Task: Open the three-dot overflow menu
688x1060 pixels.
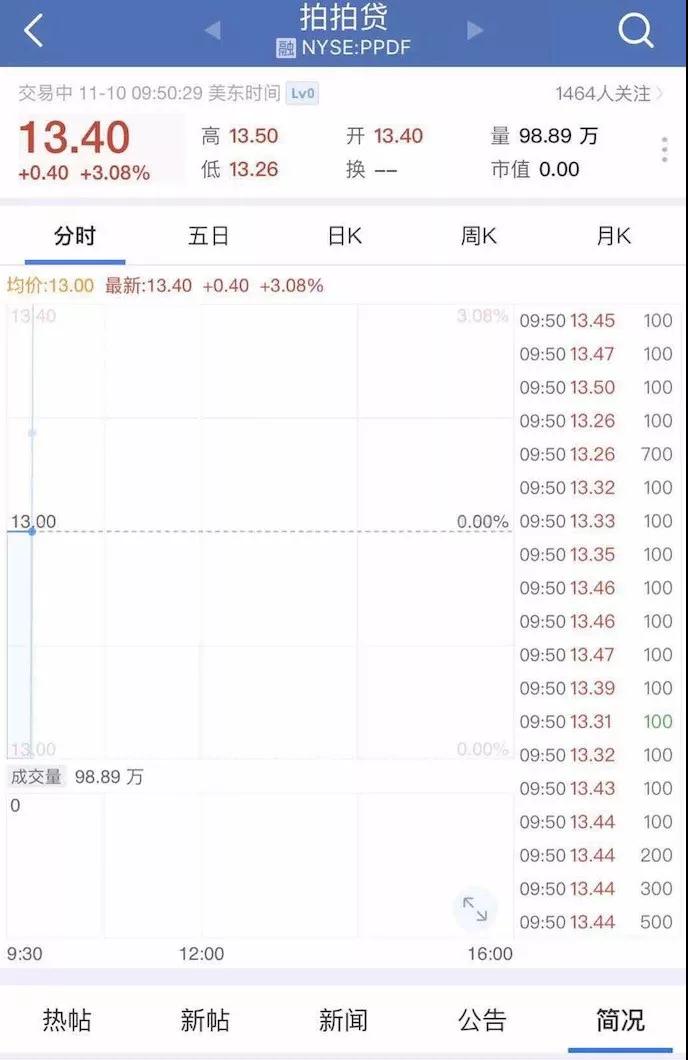Action: [x=664, y=150]
